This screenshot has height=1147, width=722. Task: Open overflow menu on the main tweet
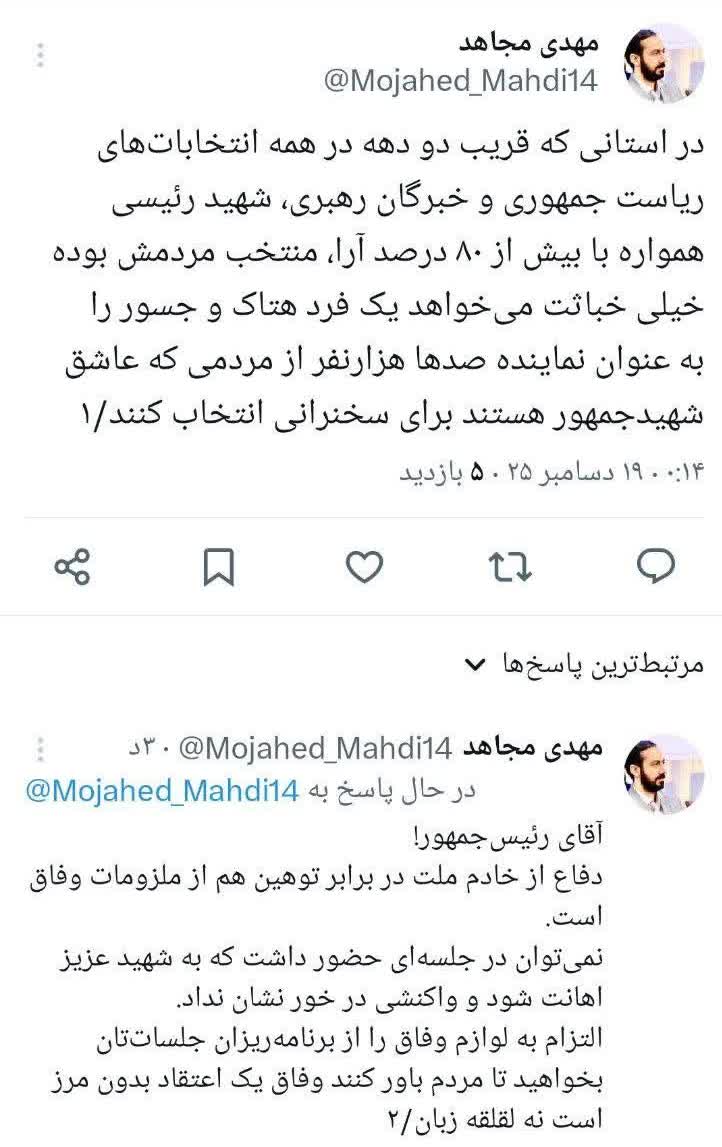pos(40,55)
